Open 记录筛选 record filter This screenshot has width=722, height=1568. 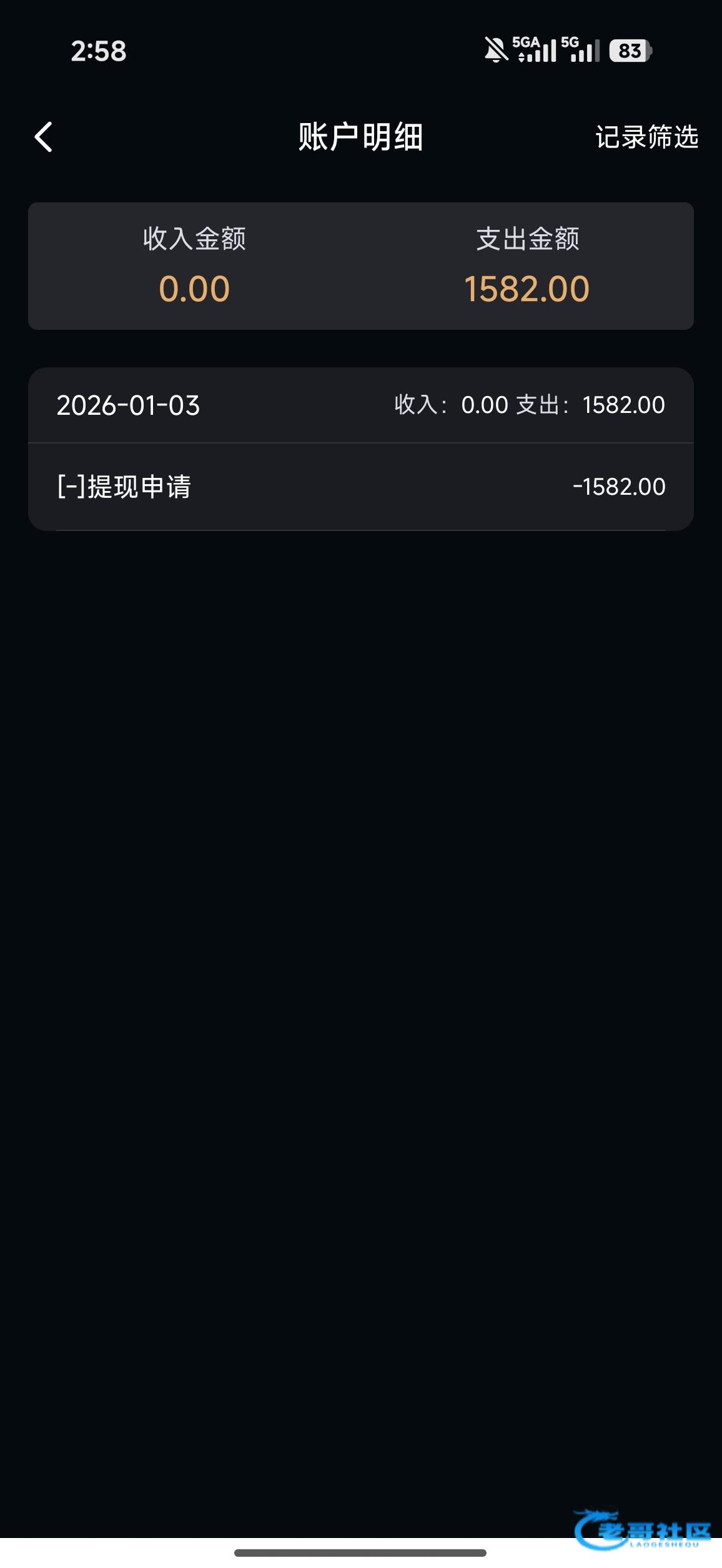coord(646,137)
